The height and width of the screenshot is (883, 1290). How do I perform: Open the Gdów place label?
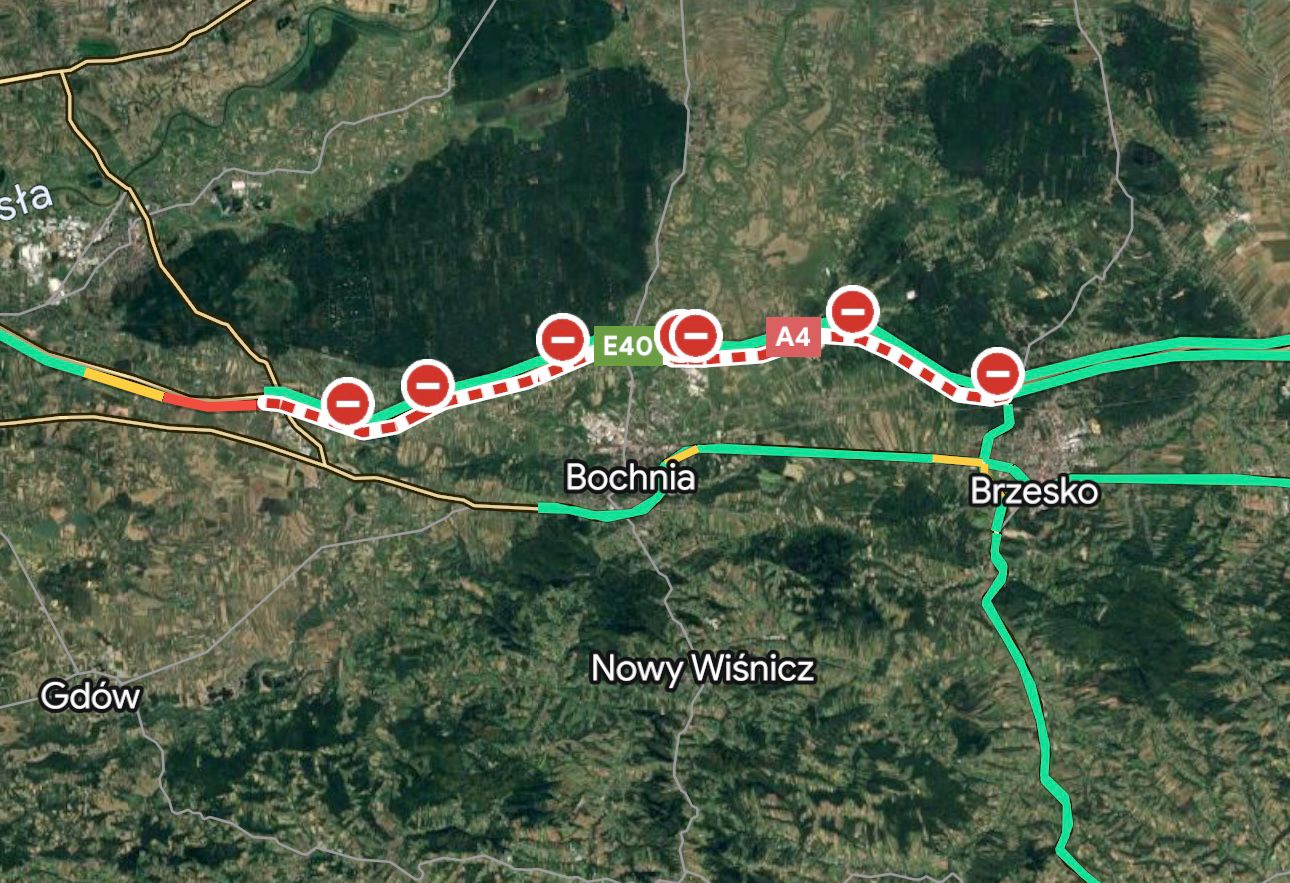click(x=90, y=696)
